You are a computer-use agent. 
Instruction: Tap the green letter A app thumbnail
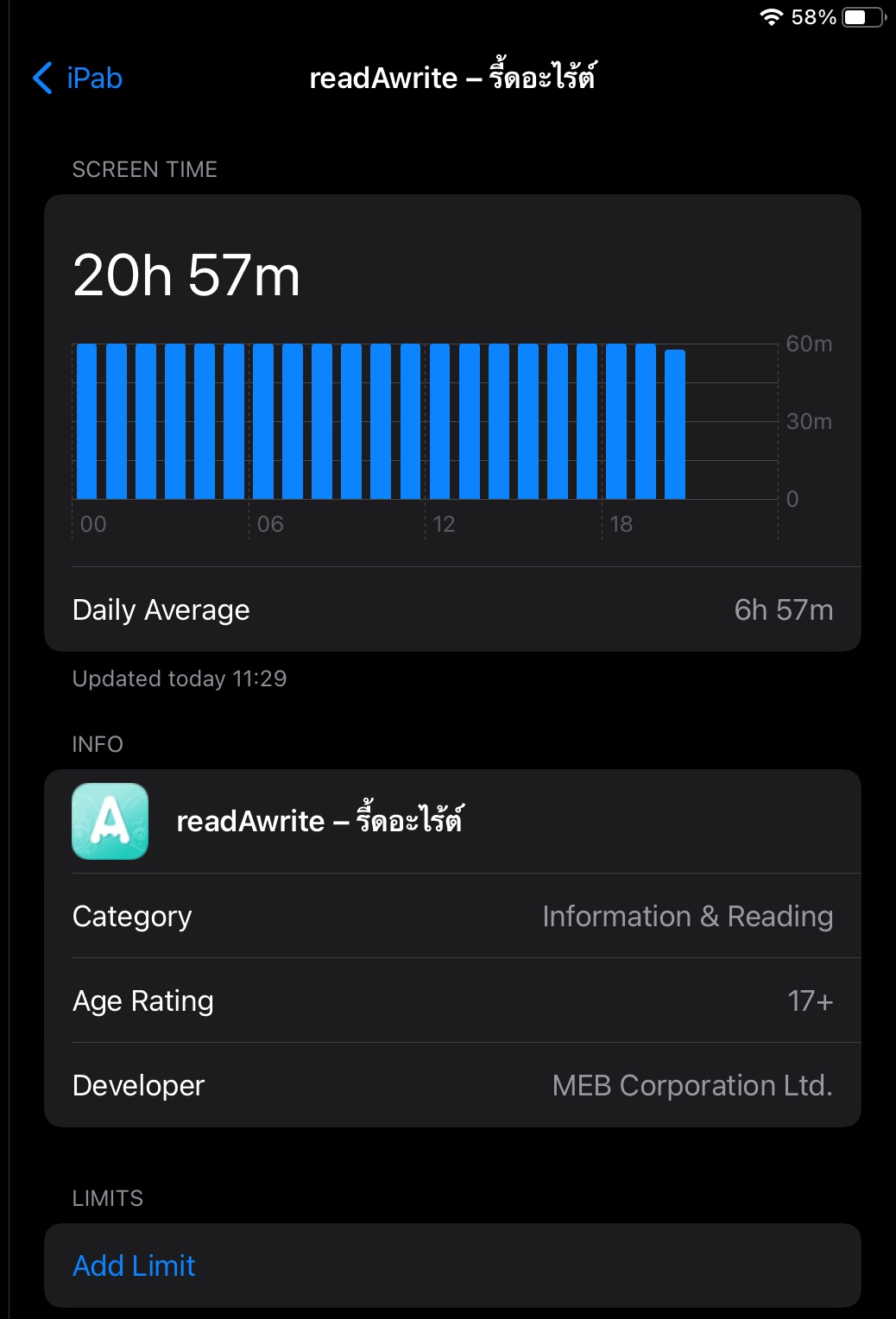click(110, 821)
